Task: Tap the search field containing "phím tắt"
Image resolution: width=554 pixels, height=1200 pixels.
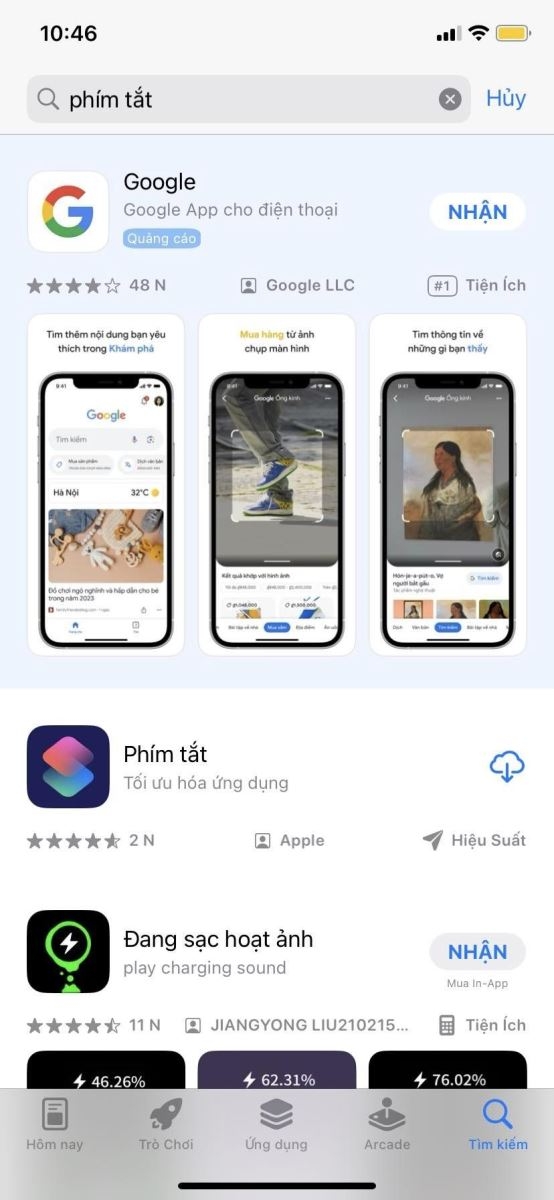Action: (x=248, y=99)
